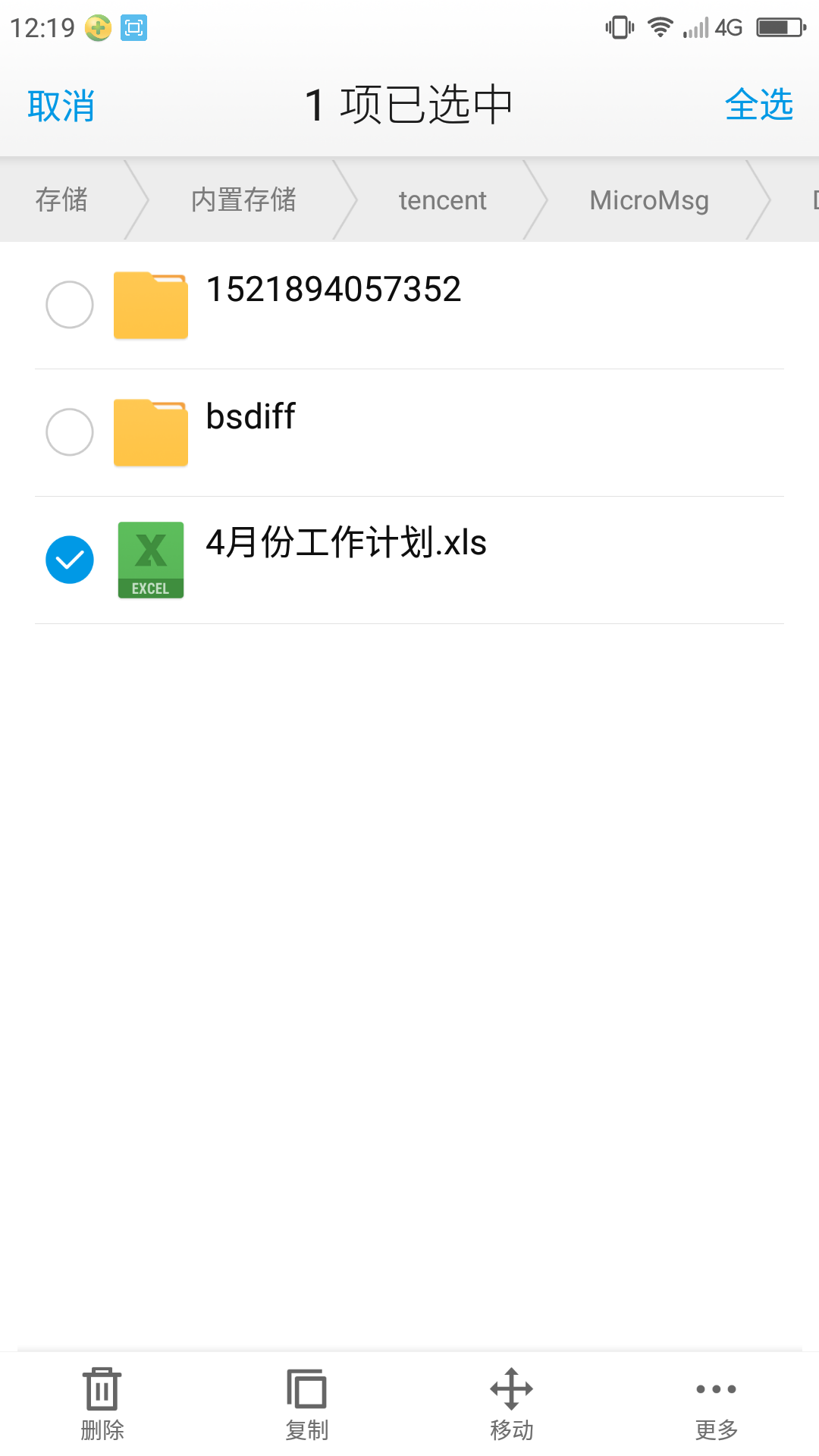
Task: Tap 取消 to cancel selection
Action: (x=62, y=105)
